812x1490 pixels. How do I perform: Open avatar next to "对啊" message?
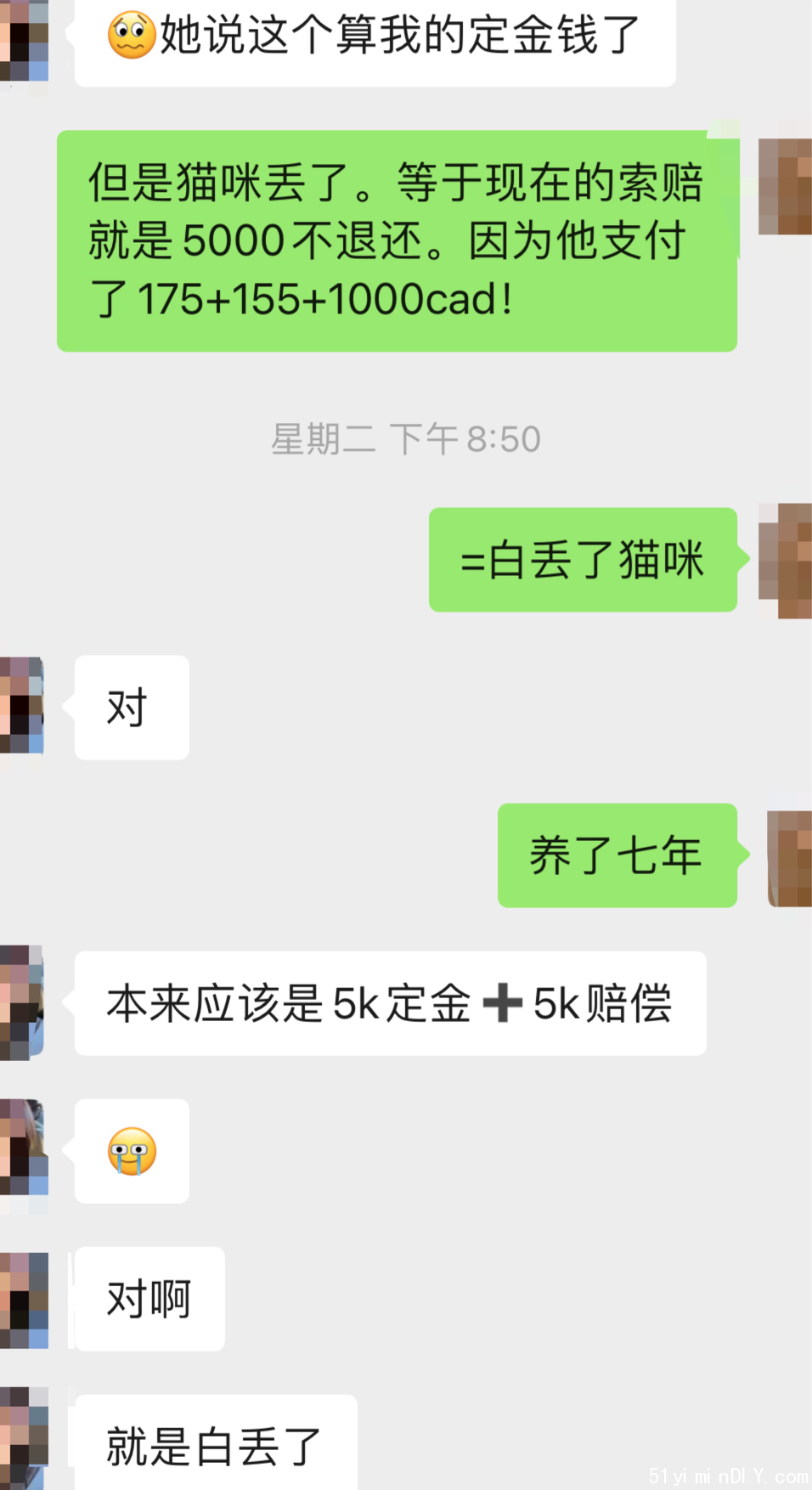coord(24,1300)
